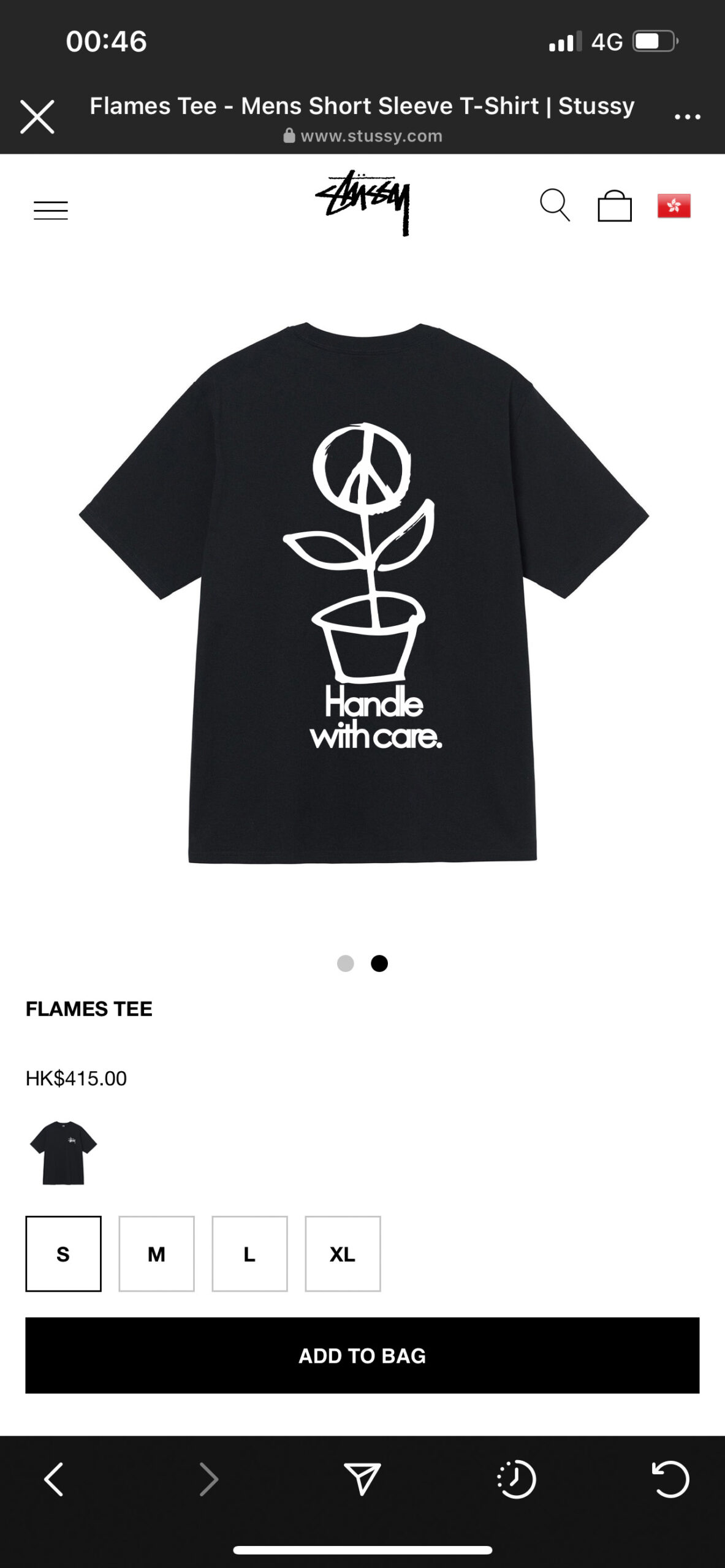The image size is (725, 1568).
Task: Choose size XL
Action: (343, 1254)
